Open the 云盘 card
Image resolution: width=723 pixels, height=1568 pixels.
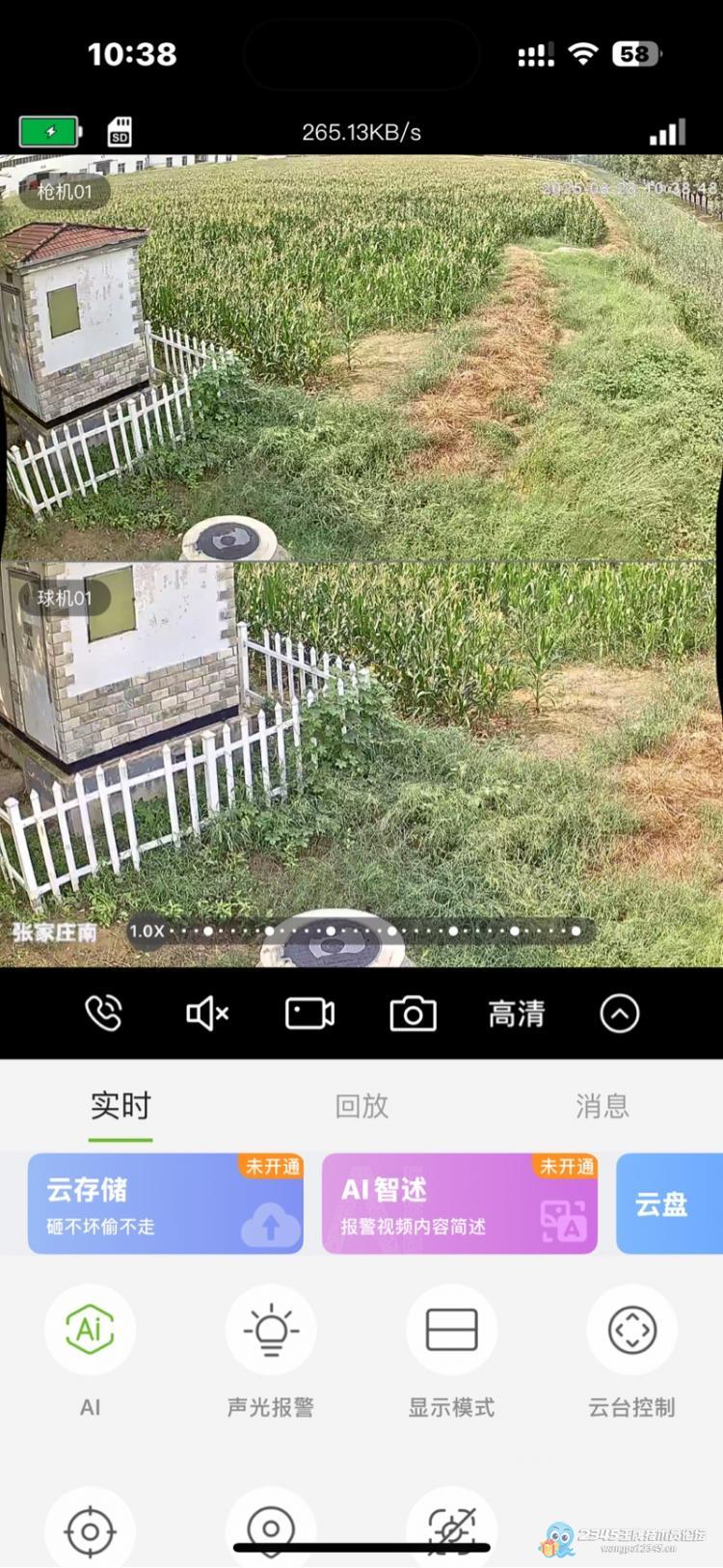[x=669, y=1203]
